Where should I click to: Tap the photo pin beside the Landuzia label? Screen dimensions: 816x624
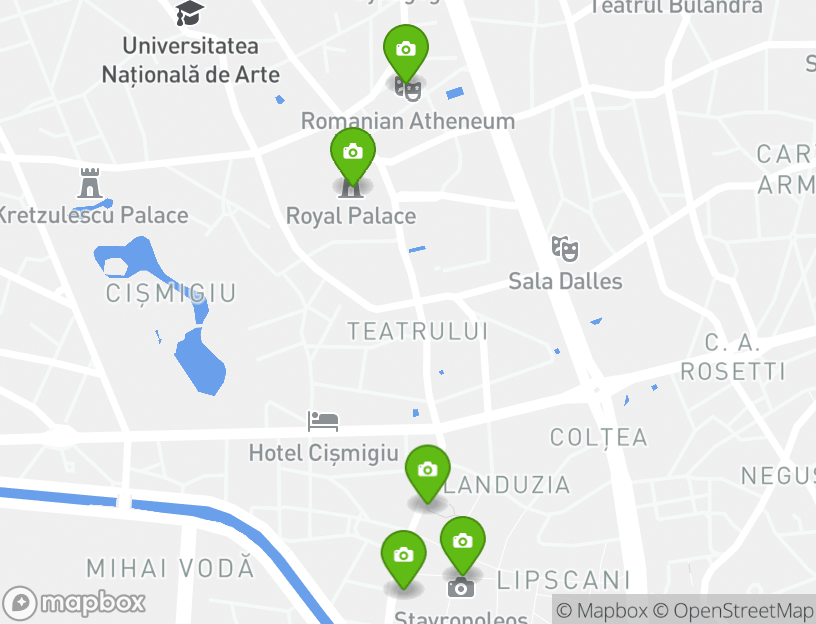tap(427, 470)
